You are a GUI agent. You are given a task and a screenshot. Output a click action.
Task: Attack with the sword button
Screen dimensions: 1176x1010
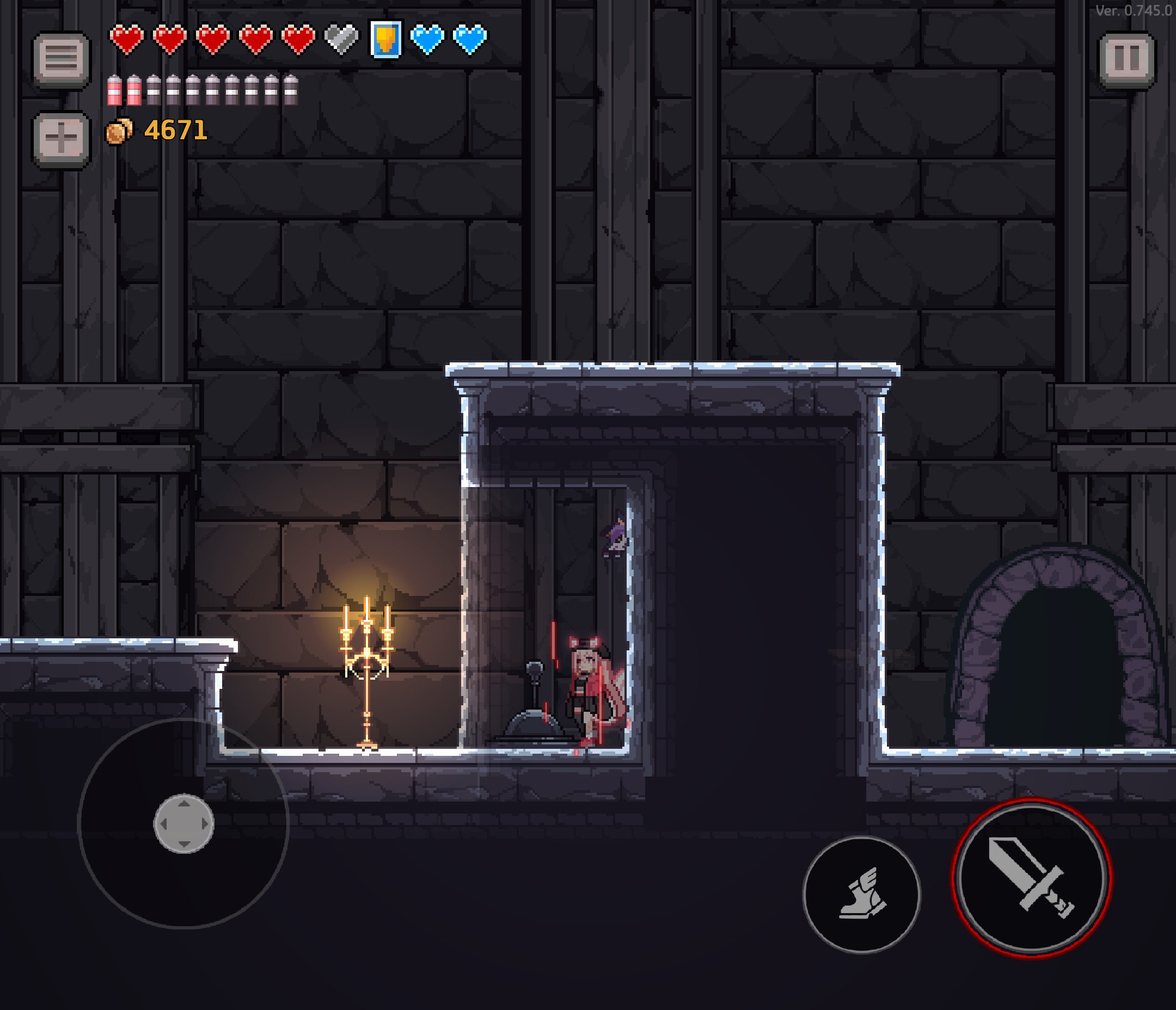coord(1031,878)
